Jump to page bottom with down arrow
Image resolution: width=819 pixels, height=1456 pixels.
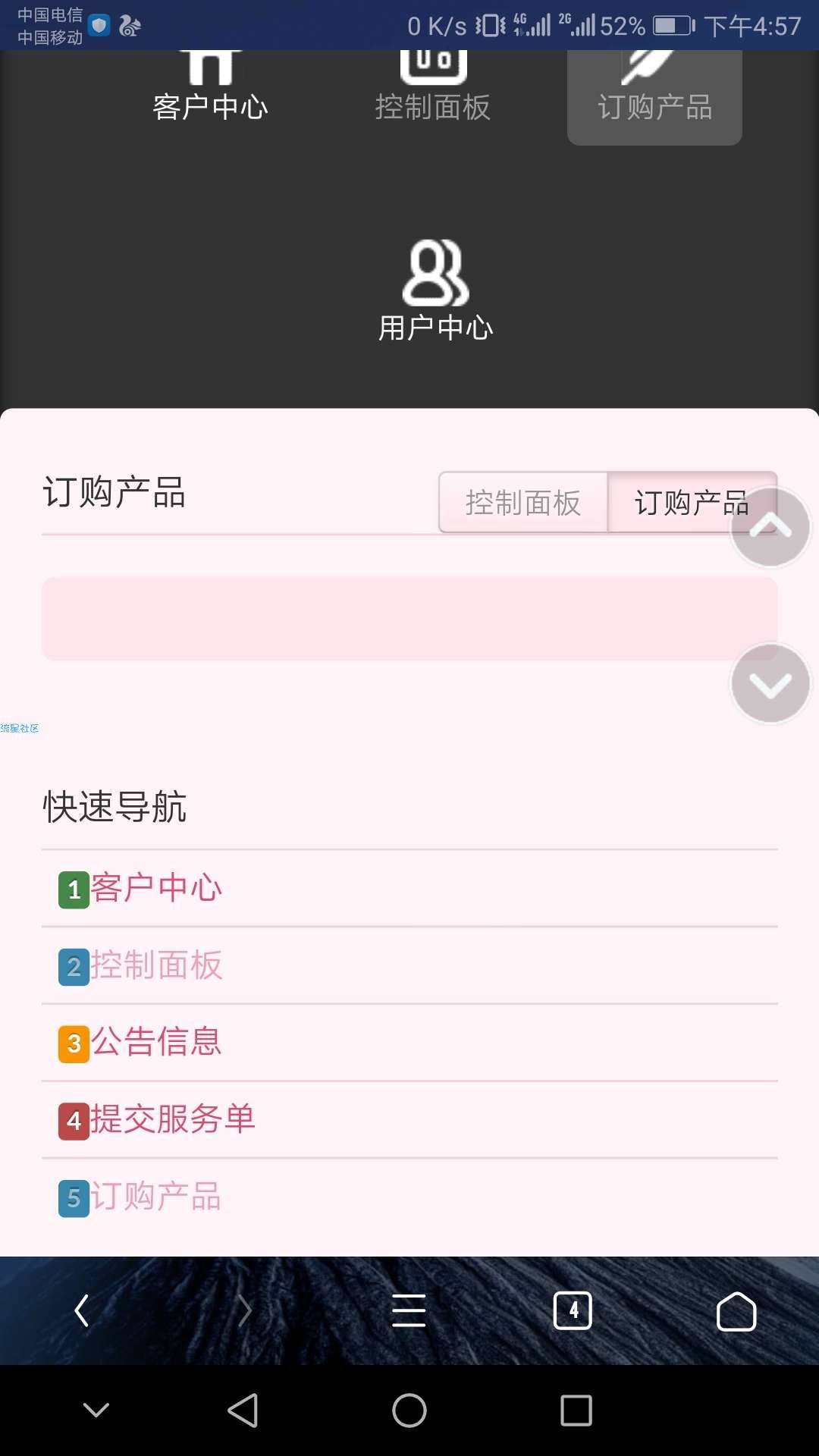coord(770,684)
